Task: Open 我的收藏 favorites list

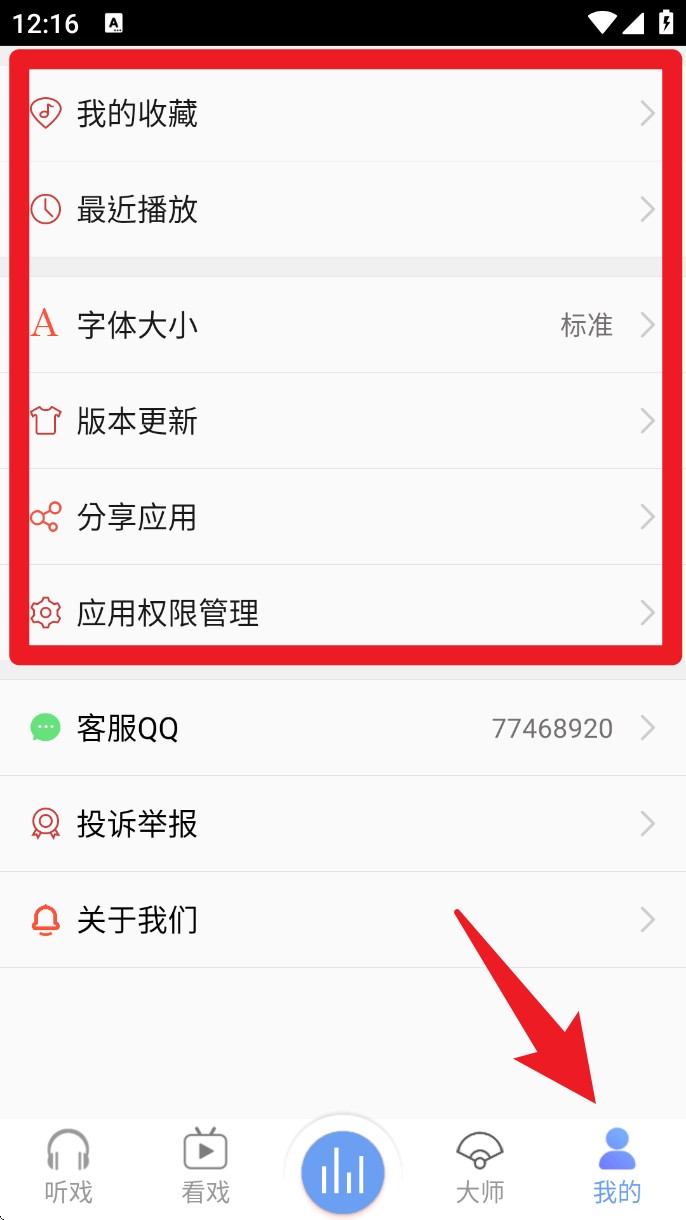Action: coord(340,114)
